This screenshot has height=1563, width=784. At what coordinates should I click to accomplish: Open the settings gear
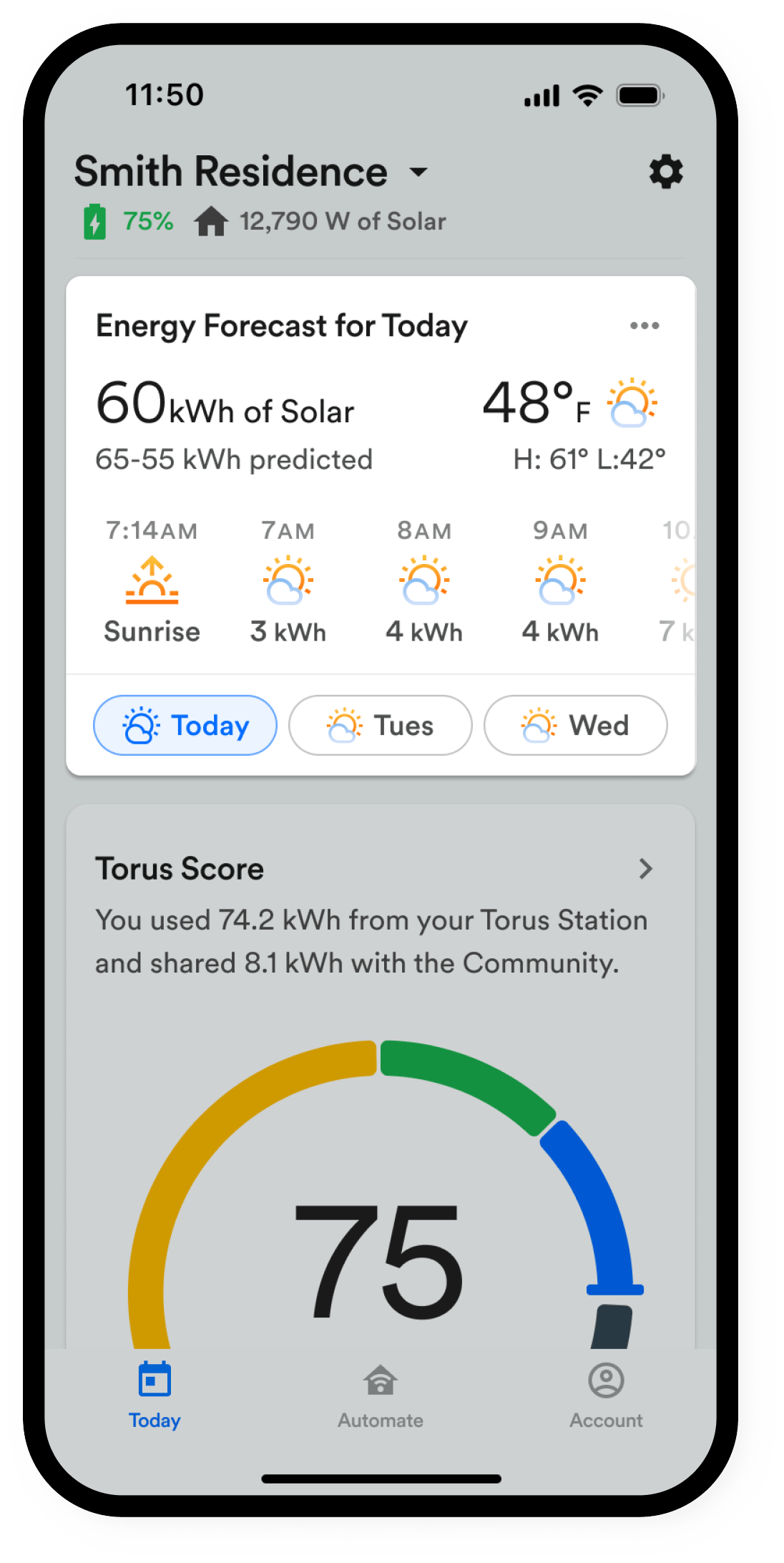[x=666, y=172]
